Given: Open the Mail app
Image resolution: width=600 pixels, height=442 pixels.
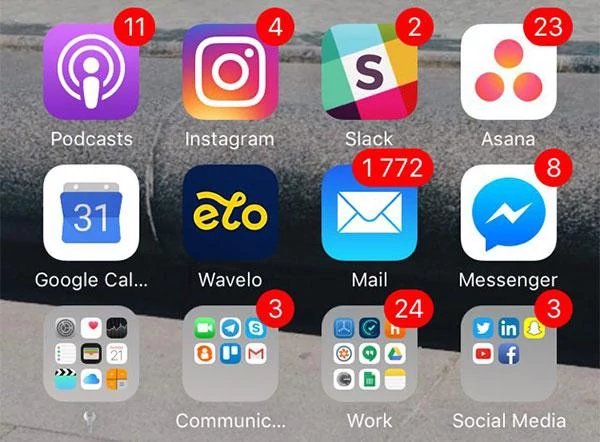Looking at the screenshot, I should coord(369,212).
